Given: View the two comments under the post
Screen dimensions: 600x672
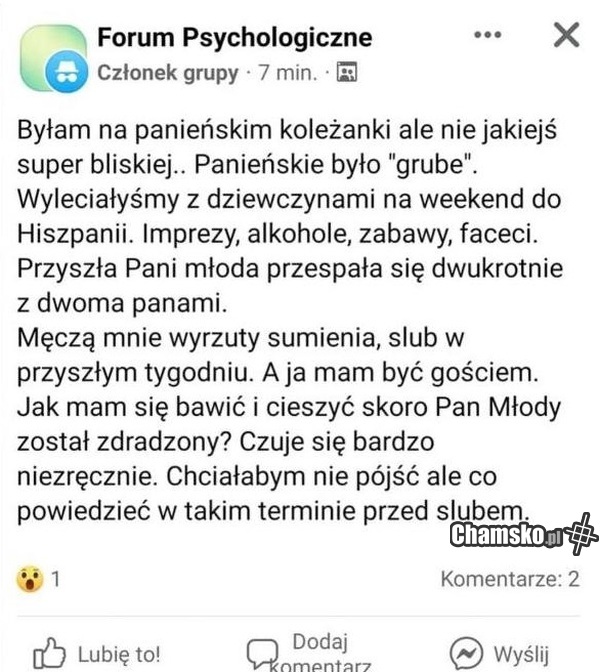Looking at the screenshot, I should (x=510, y=578).
